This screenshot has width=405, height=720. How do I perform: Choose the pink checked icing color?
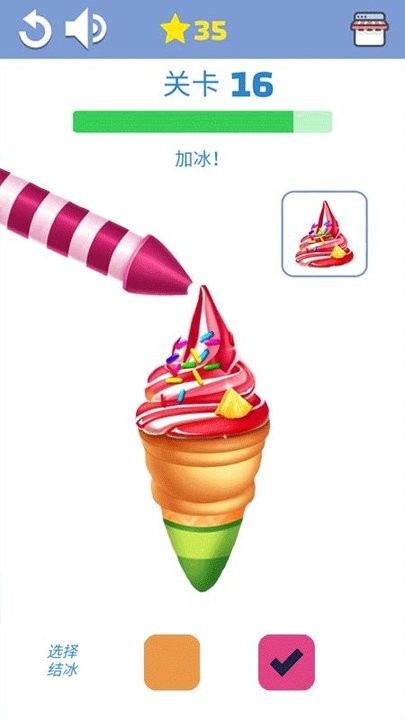pos(287,662)
